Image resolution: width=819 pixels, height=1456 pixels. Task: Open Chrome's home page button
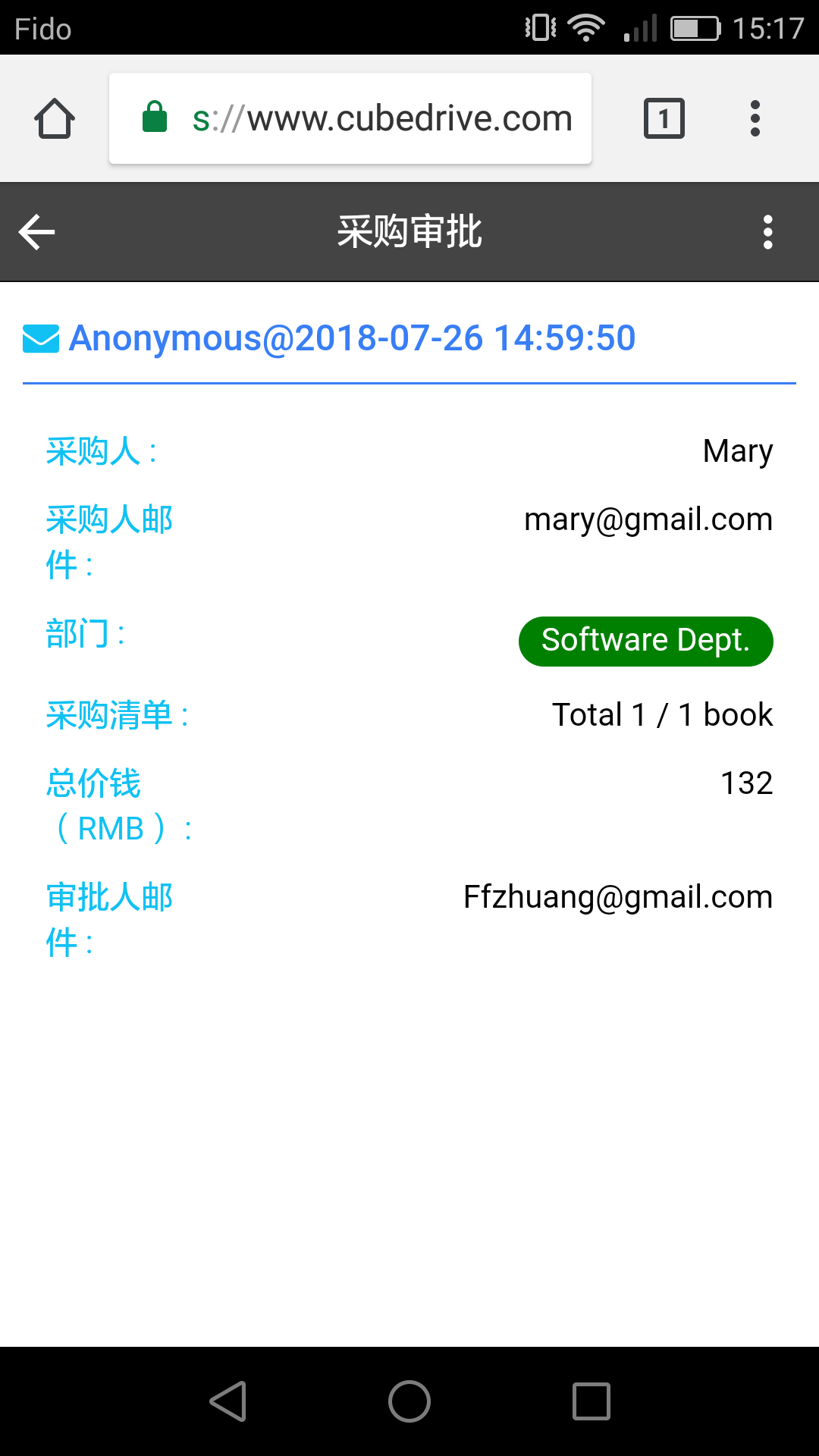coord(55,118)
